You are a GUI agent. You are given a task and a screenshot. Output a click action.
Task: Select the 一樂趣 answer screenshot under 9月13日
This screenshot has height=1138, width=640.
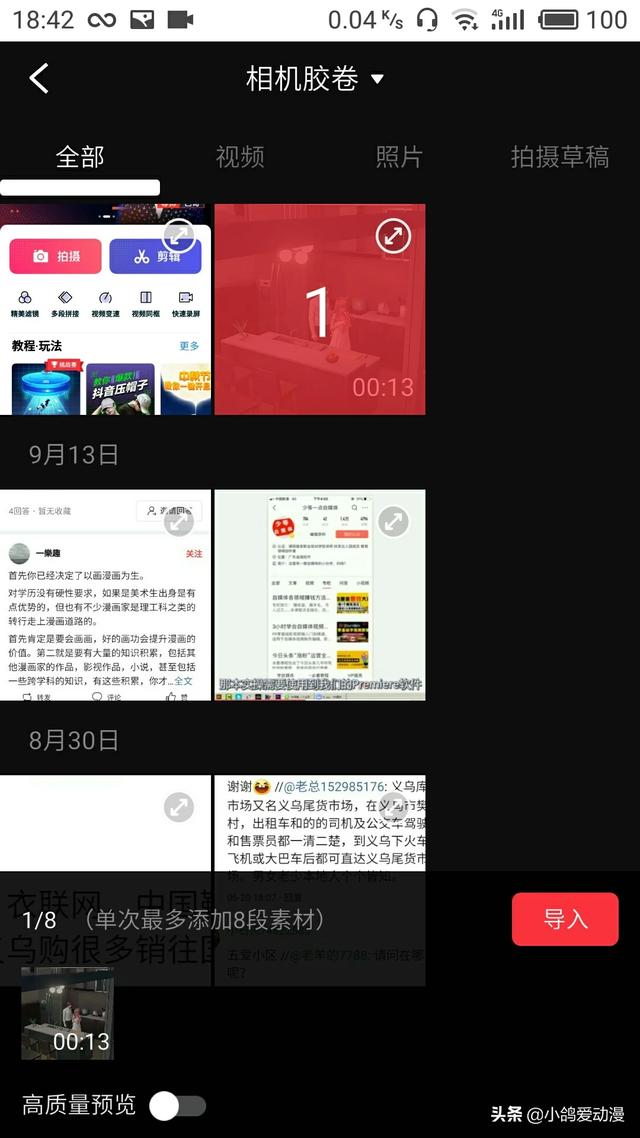pyautogui.click(x=105, y=595)
